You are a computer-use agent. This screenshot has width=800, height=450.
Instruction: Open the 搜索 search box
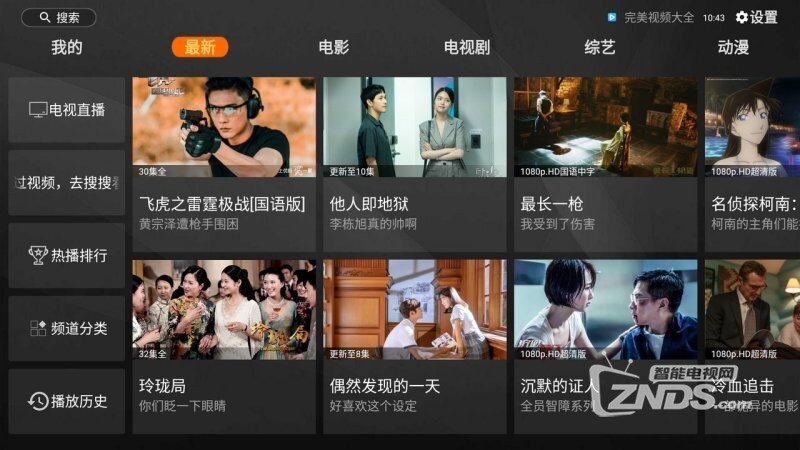coord(59,17)
